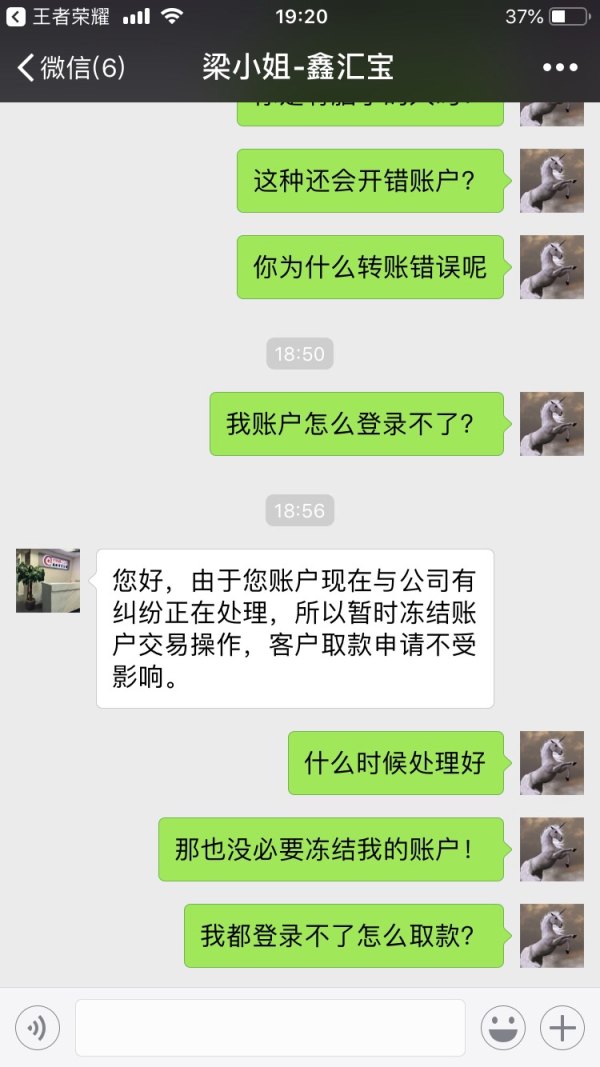Focus the message text field
The height and width of the screenshot is (1067, 600).
[x=270, y=1027]
